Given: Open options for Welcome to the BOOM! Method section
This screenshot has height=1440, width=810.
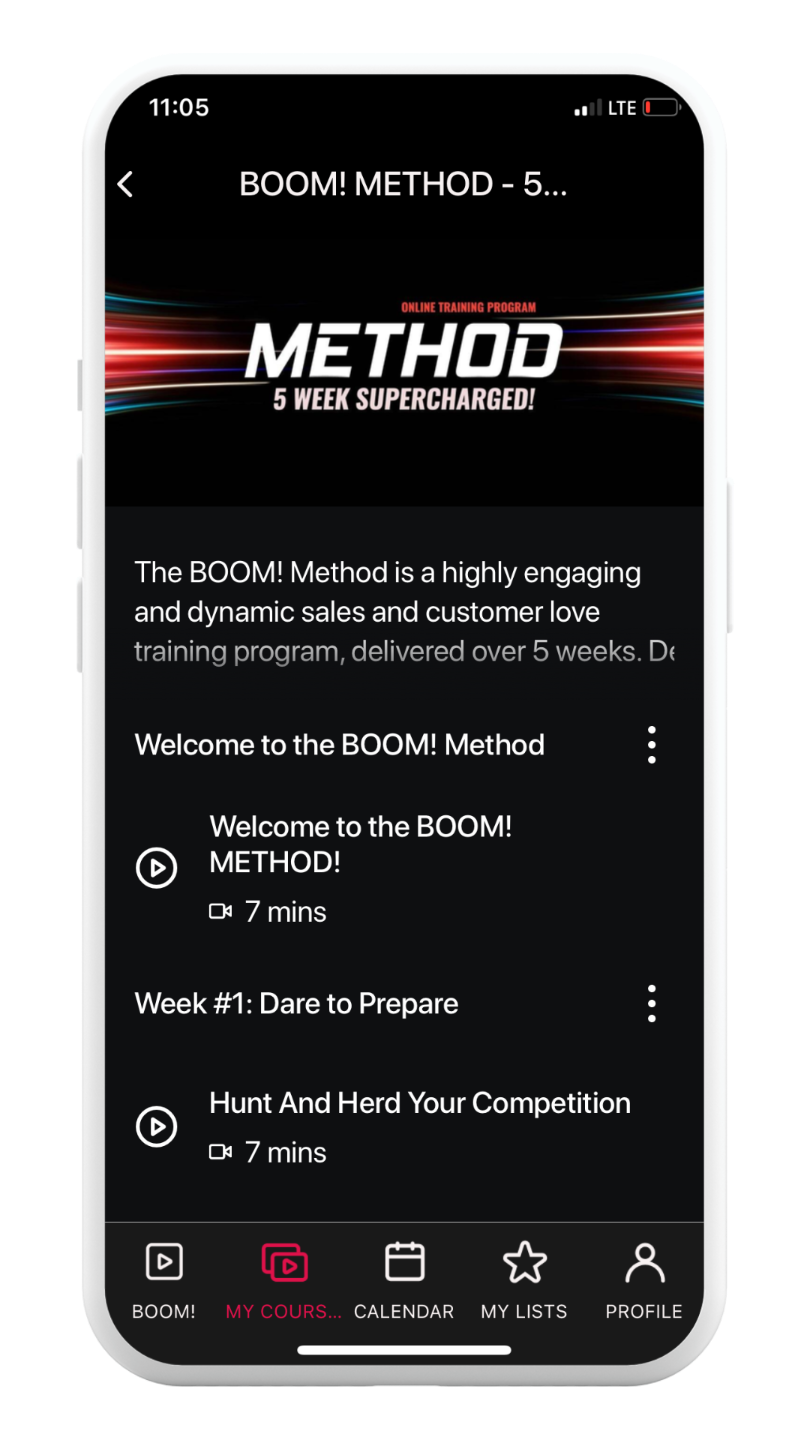Looking at the screenshot, I should click(x=651, y=745).
